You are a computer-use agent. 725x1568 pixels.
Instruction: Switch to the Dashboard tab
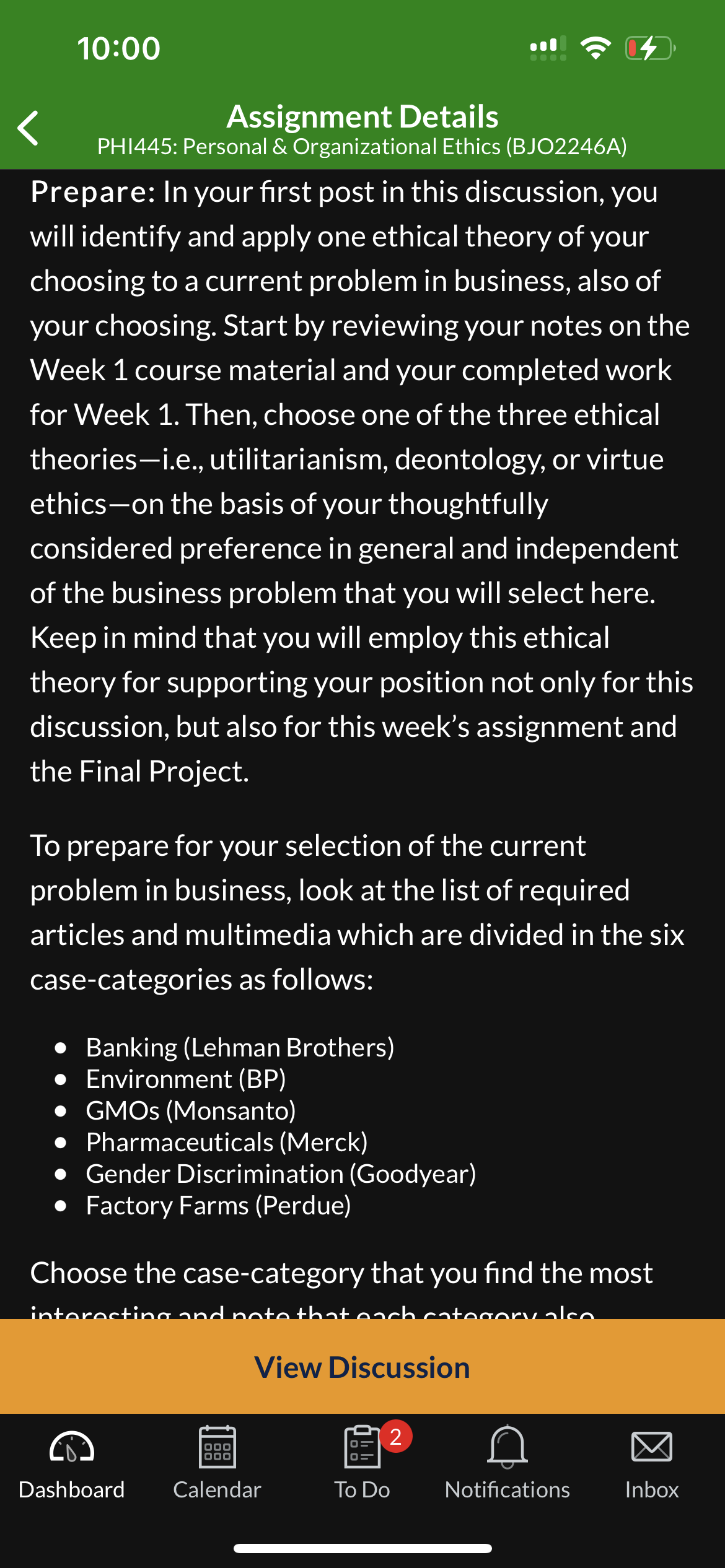point(72,1465)
